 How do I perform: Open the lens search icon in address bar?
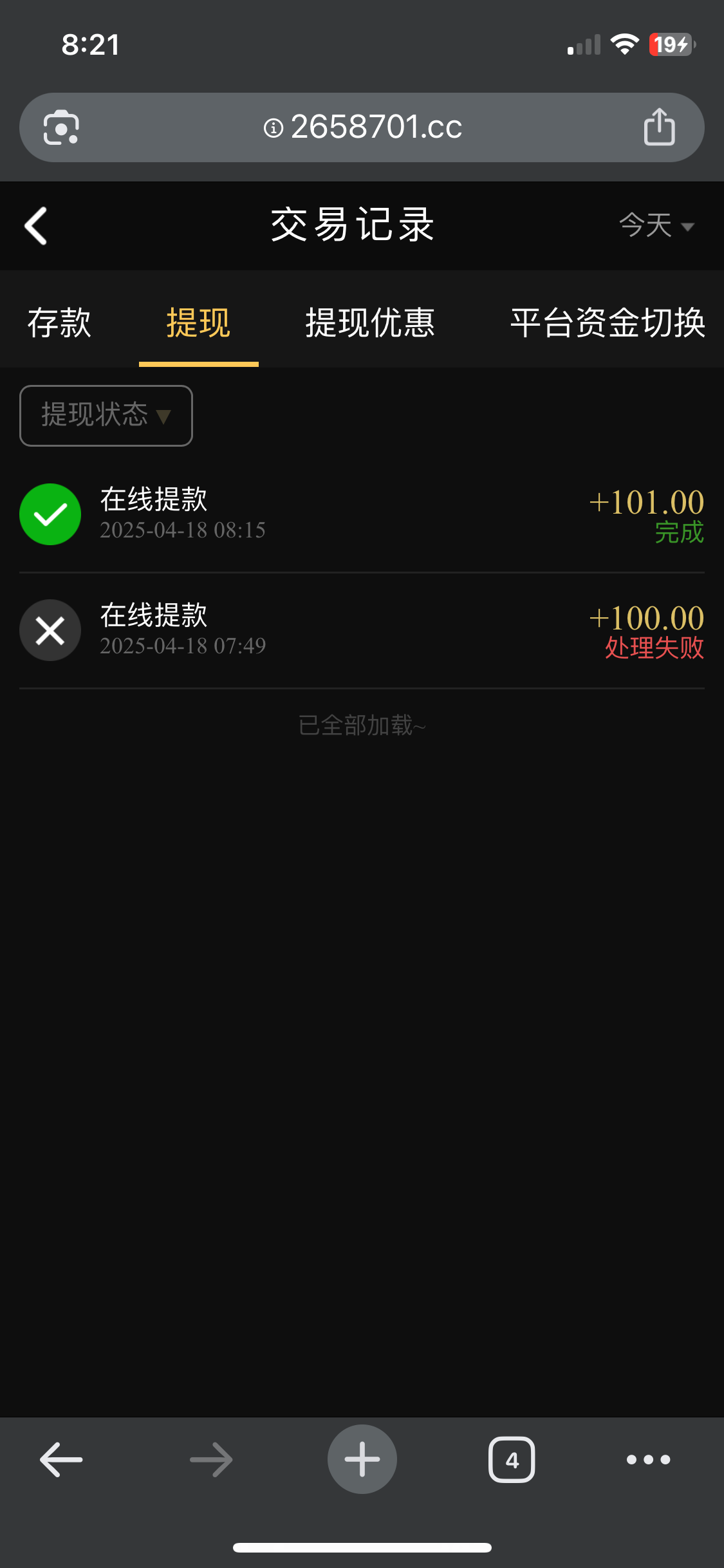coord(61,127)
